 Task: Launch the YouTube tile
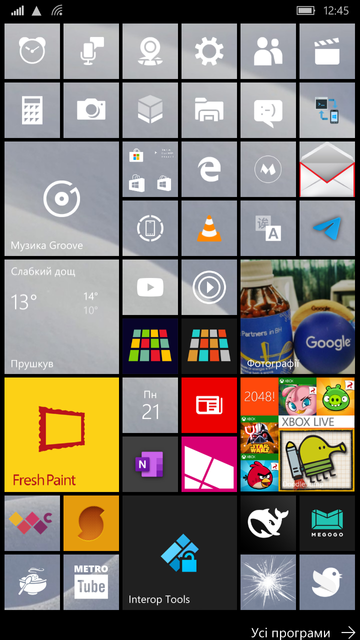coord(150,287)
